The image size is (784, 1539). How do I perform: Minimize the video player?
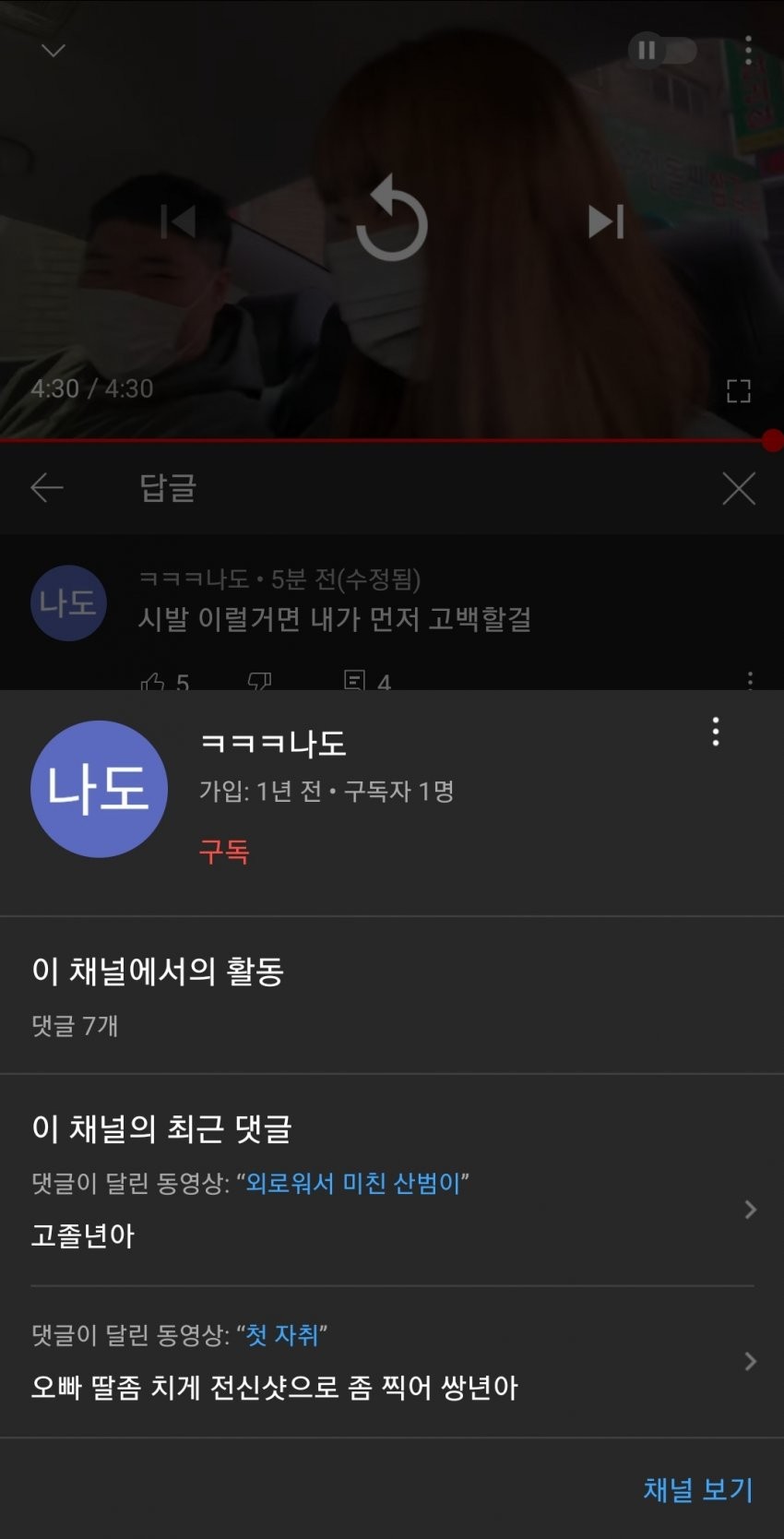point(53,50)
